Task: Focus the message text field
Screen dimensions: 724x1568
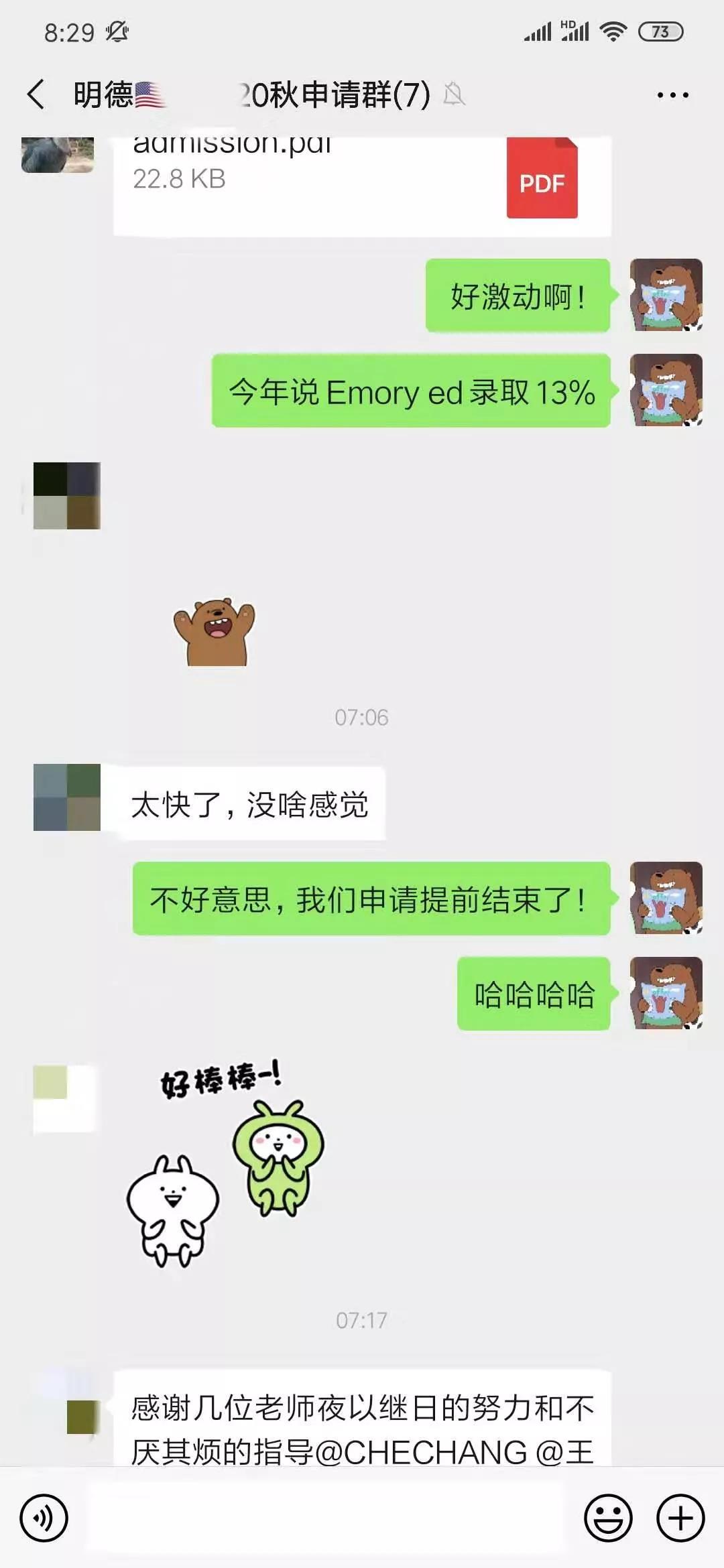Action: tap(325, 1518)
